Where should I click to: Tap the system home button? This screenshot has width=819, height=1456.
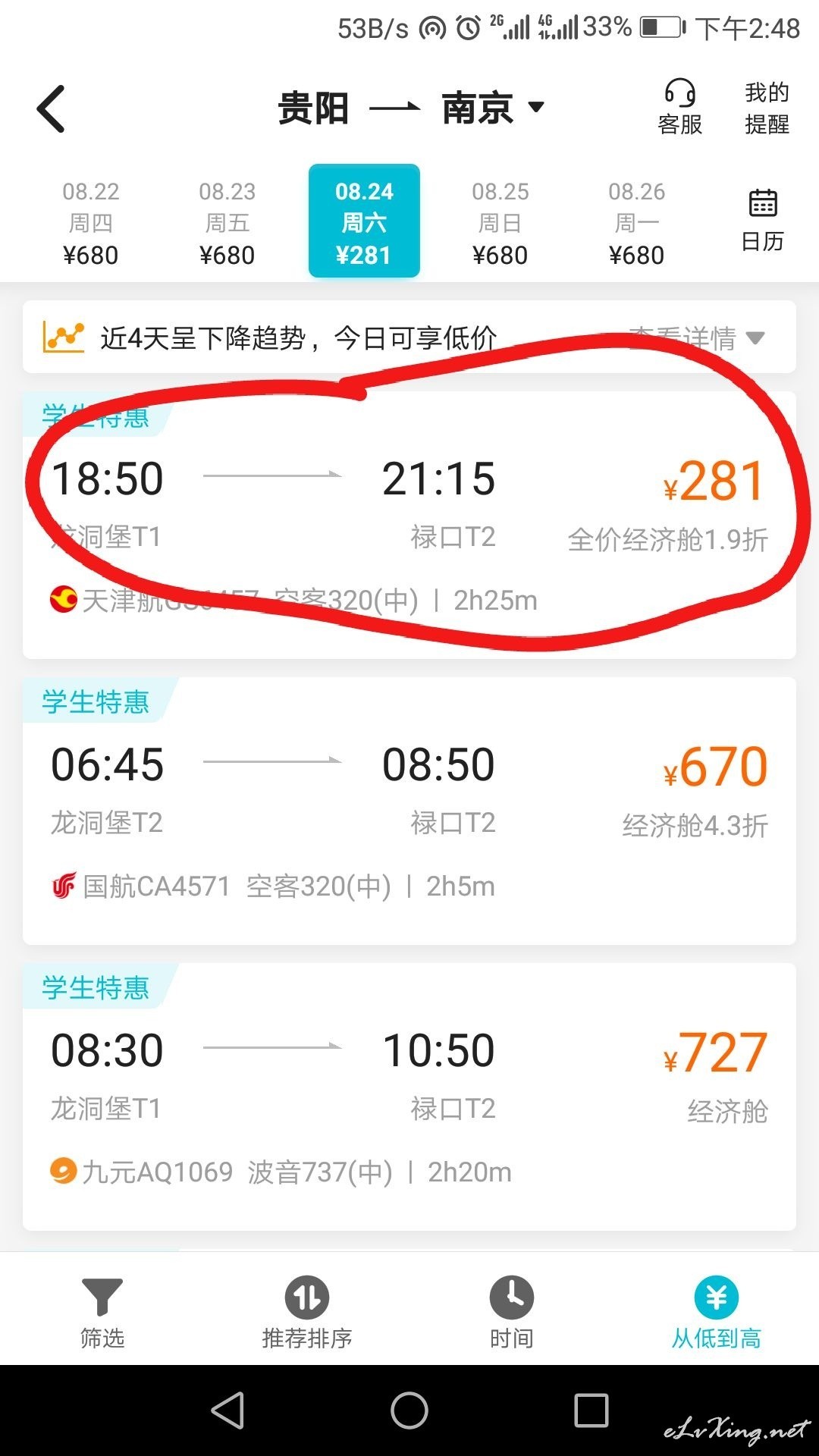[x=409, y=1410]
